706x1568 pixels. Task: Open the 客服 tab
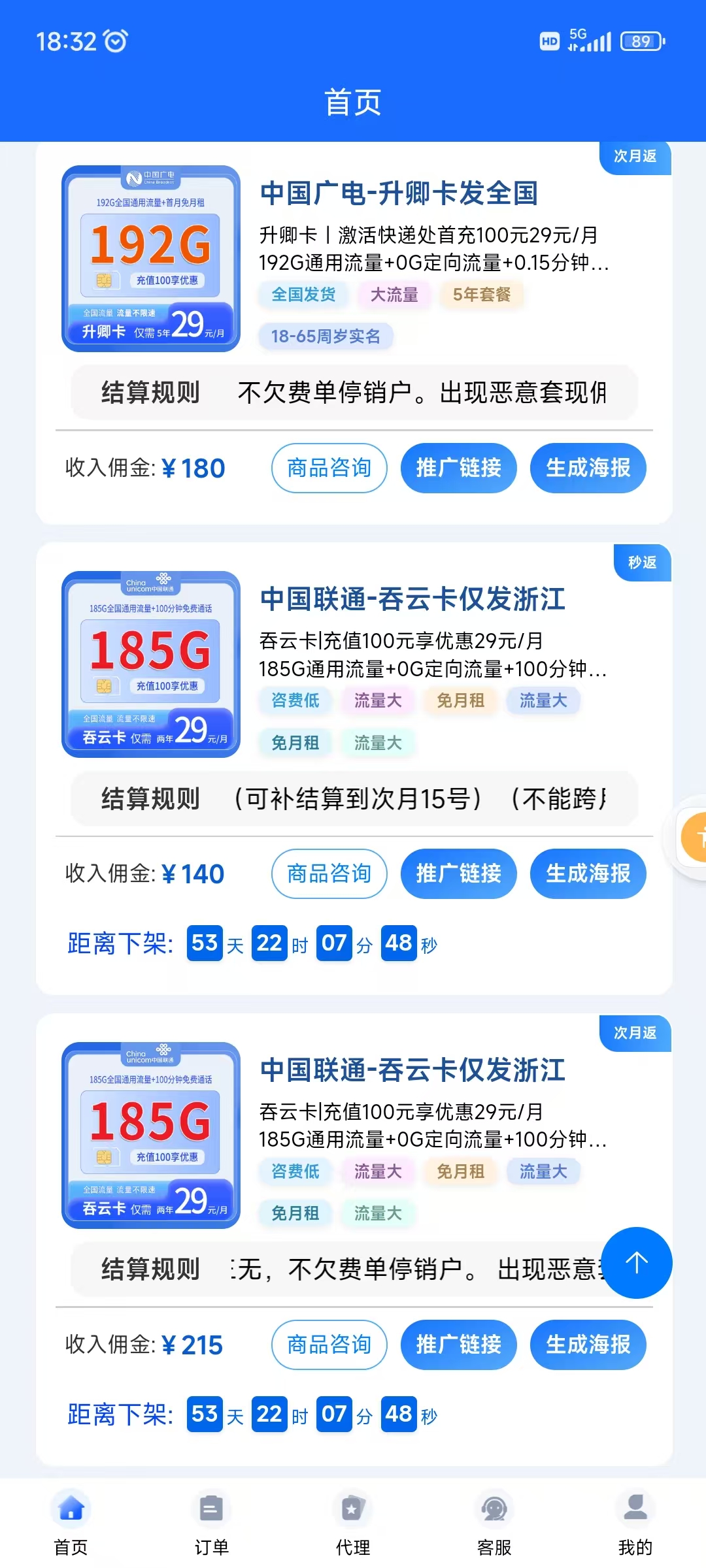[x=494, y=1524]
